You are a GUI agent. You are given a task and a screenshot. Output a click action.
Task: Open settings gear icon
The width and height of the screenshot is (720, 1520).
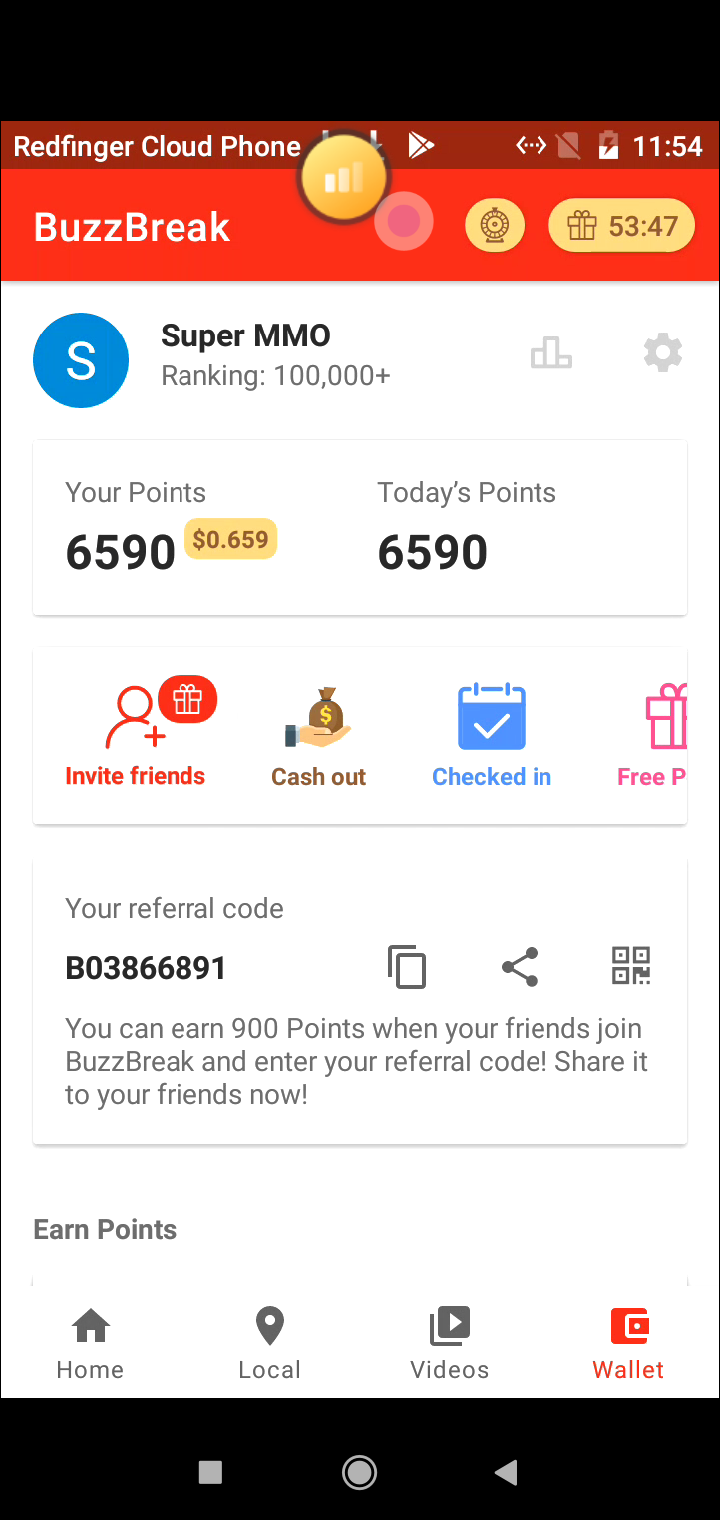(x=662, y=353)
